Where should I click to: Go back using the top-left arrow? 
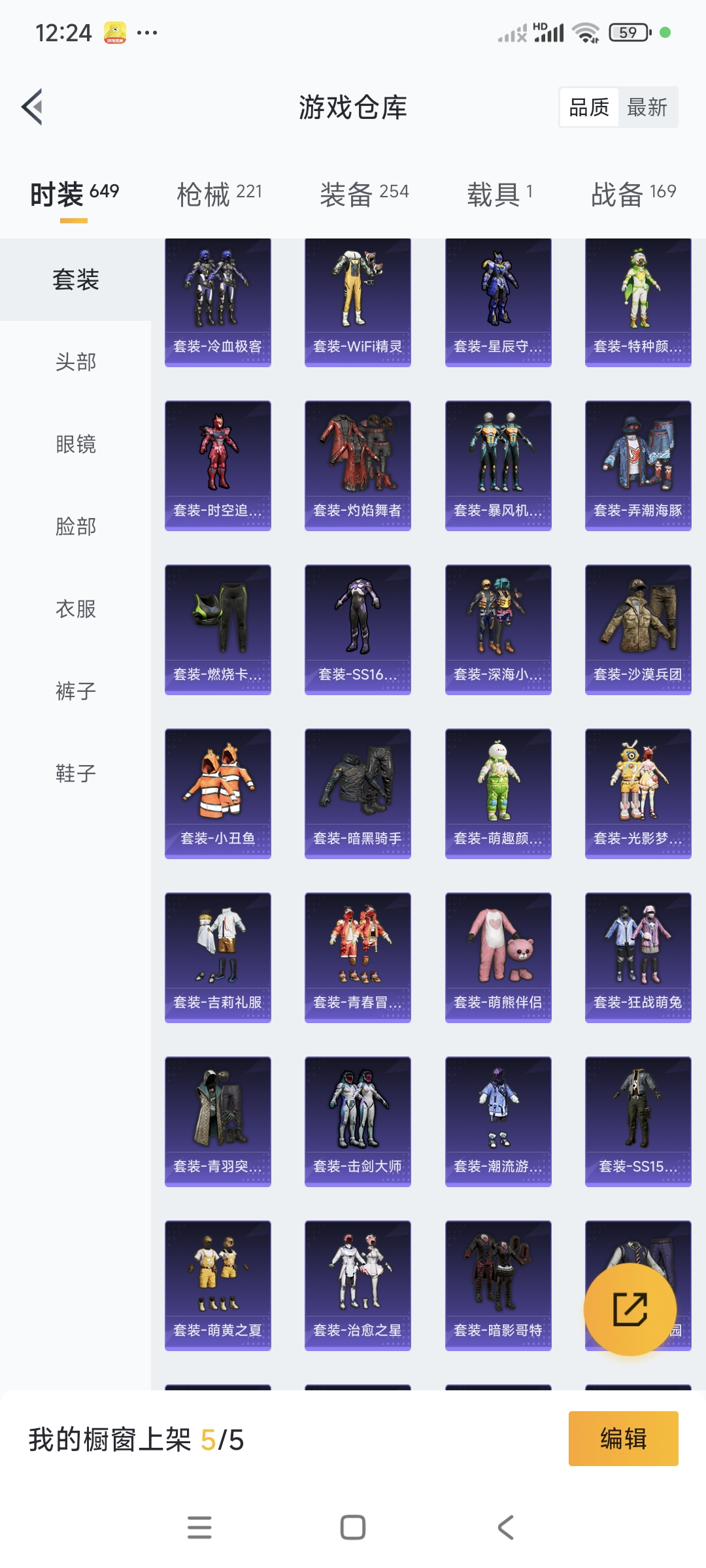(33, 106)
